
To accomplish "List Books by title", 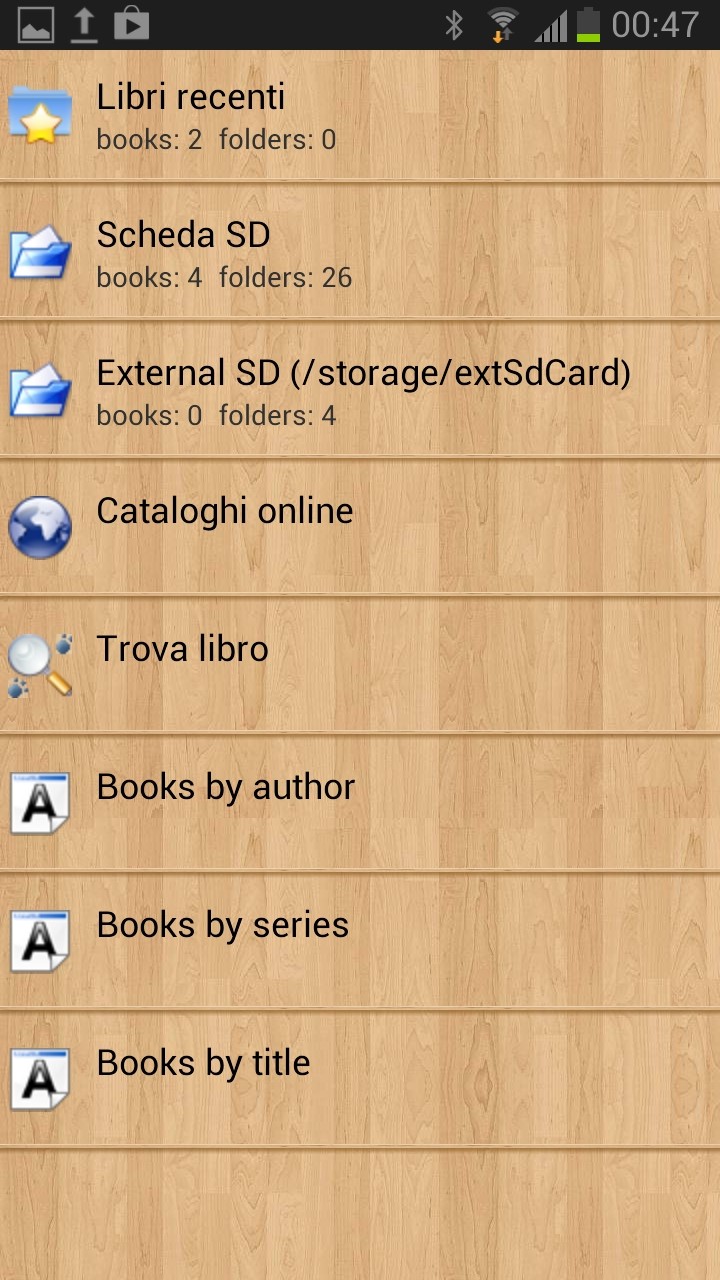I will pyautogui.click(x=203, y=1064).
